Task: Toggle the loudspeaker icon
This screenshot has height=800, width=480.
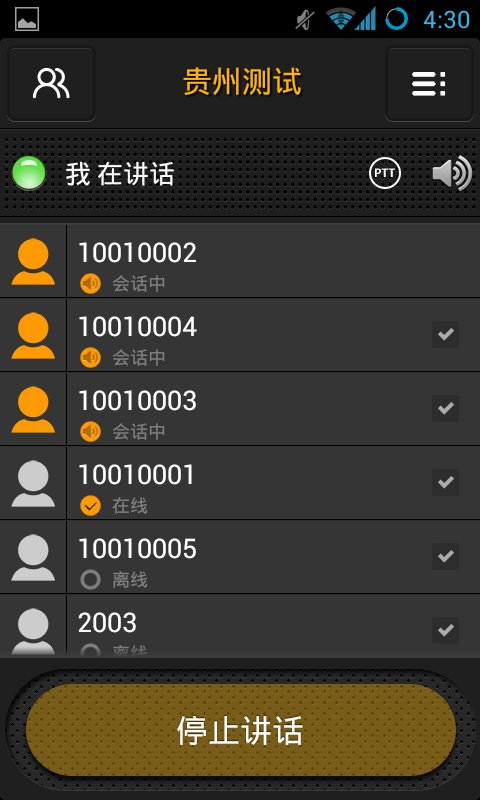Action: pyautogui.click(x=451, y=173)
